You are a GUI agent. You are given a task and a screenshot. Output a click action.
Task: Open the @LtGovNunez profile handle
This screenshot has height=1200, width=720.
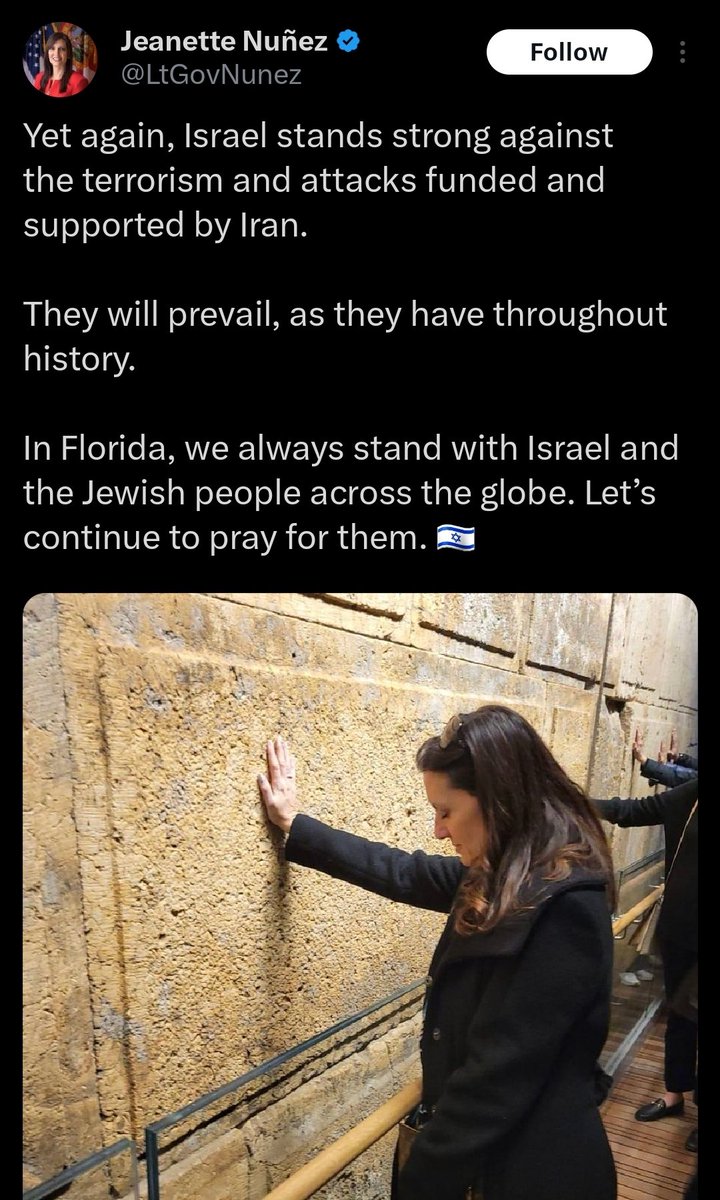[x=210, y=75]
